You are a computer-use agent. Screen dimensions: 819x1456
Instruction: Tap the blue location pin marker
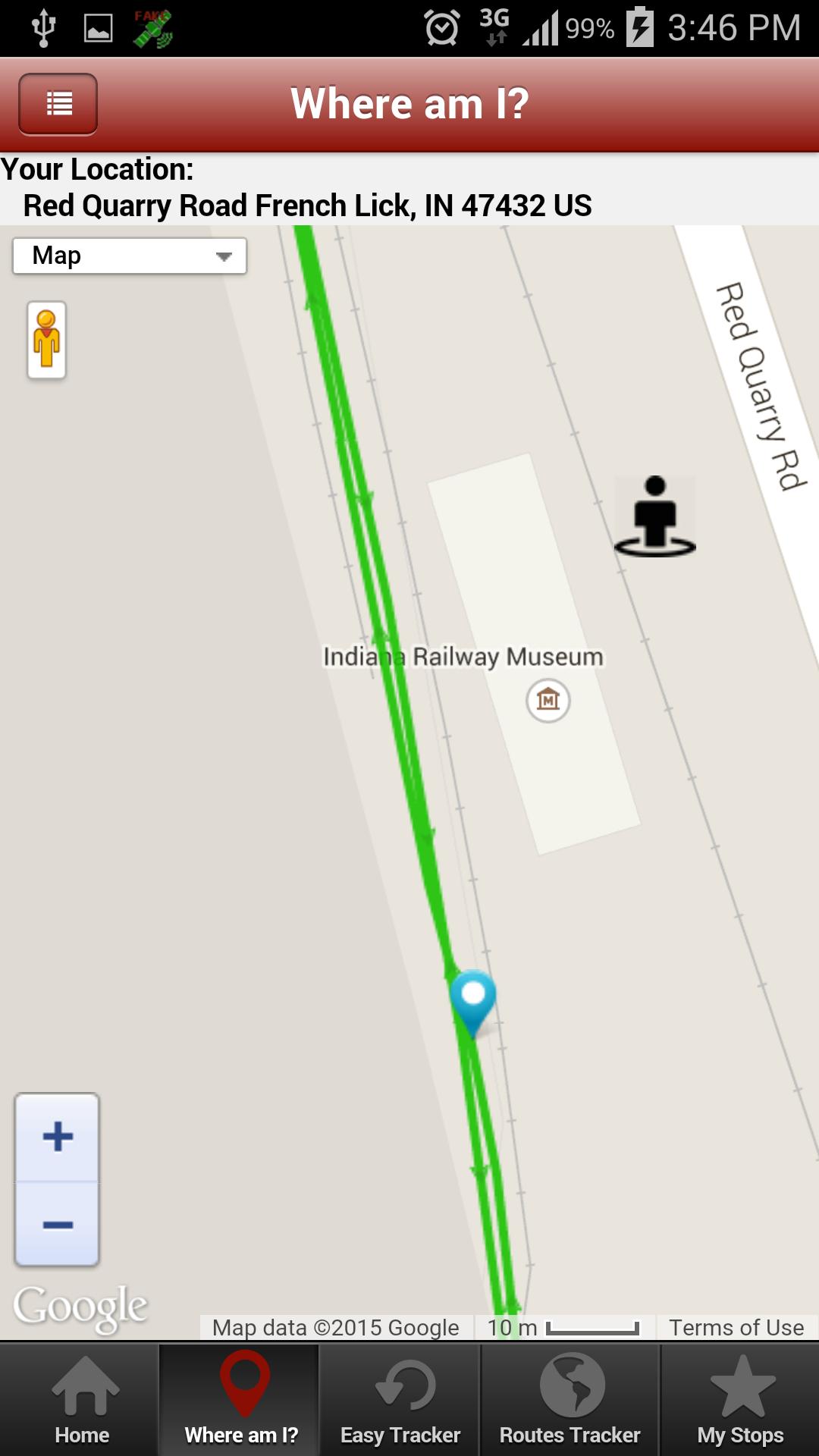coord(473,996)
